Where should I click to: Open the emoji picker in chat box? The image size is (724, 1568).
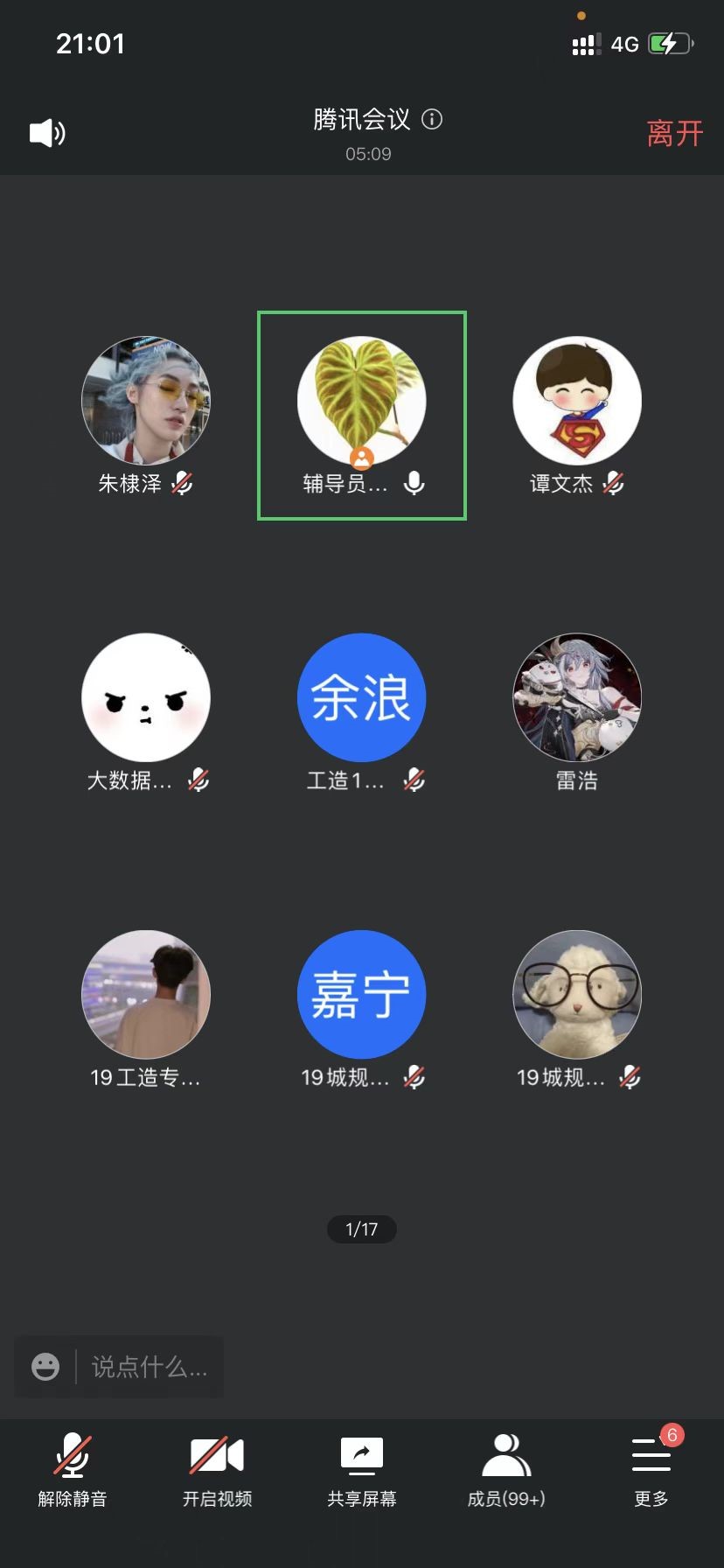tap(45, 1367)
